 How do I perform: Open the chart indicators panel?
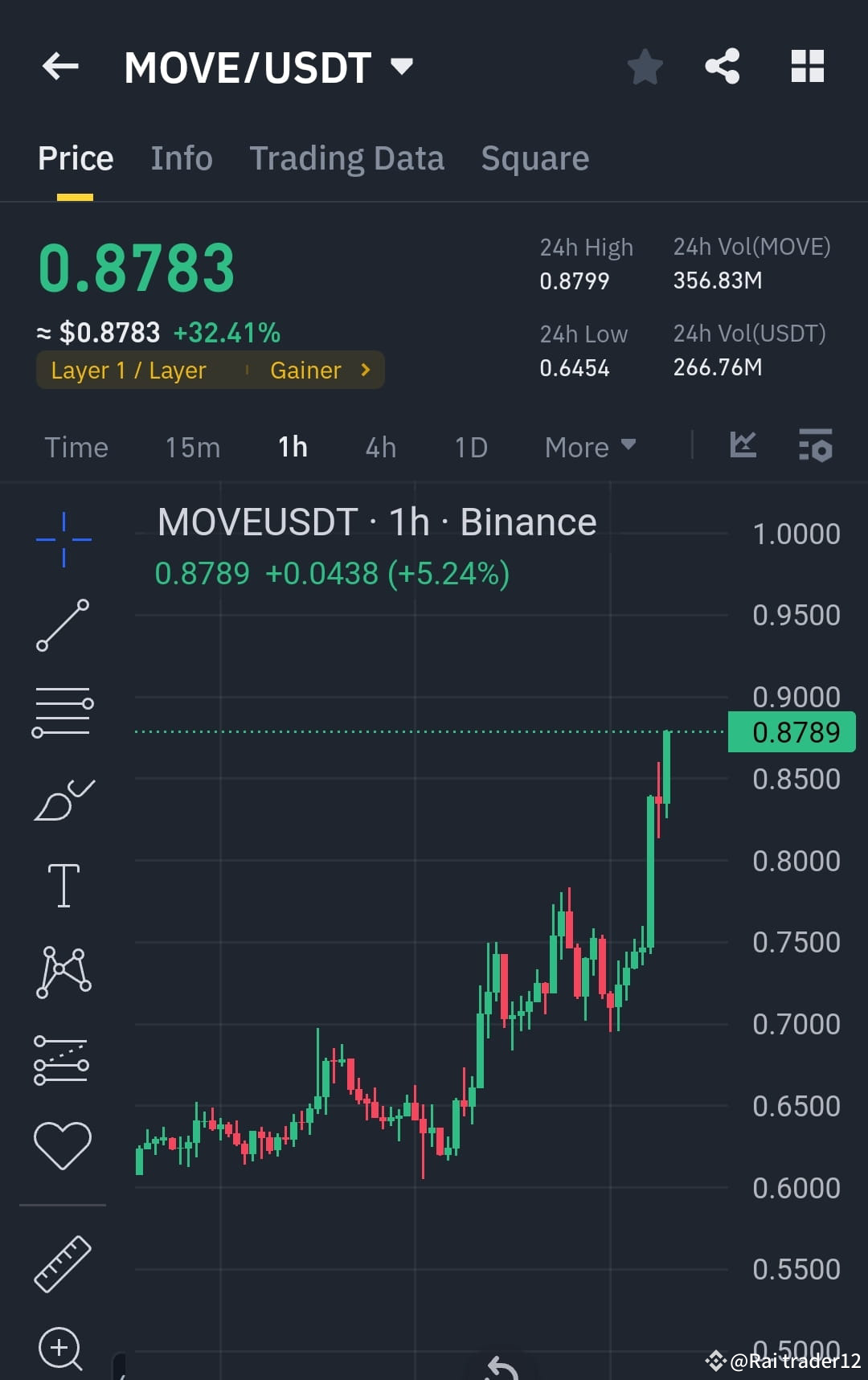816,447
